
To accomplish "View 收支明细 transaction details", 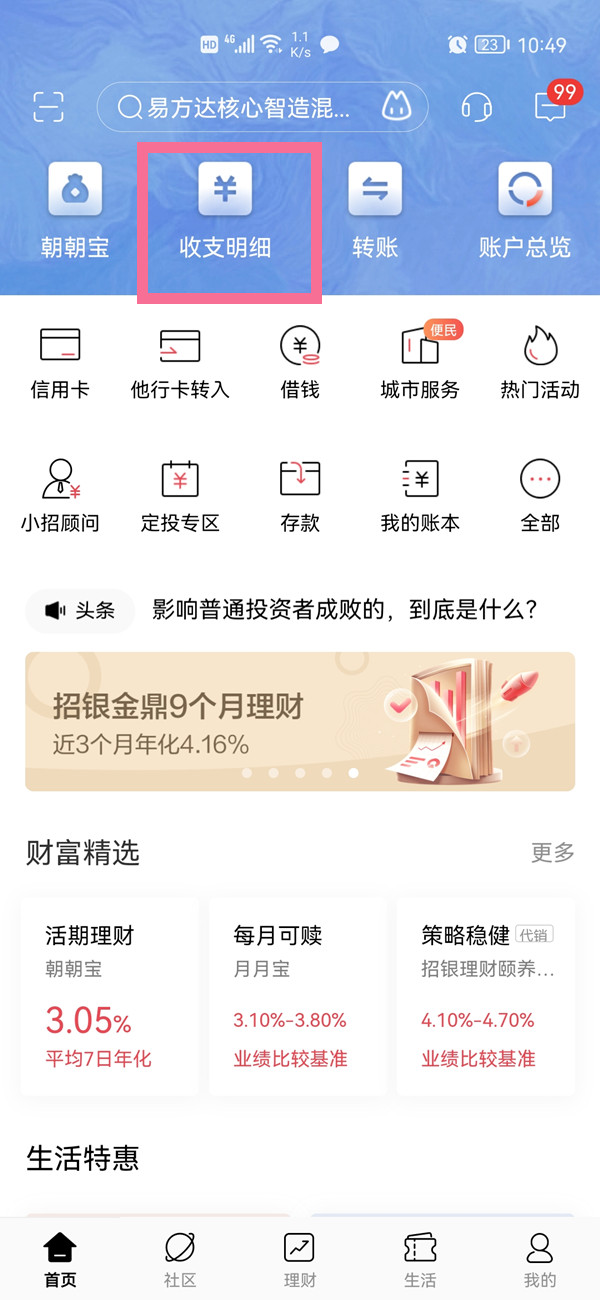I will point(225,212).
